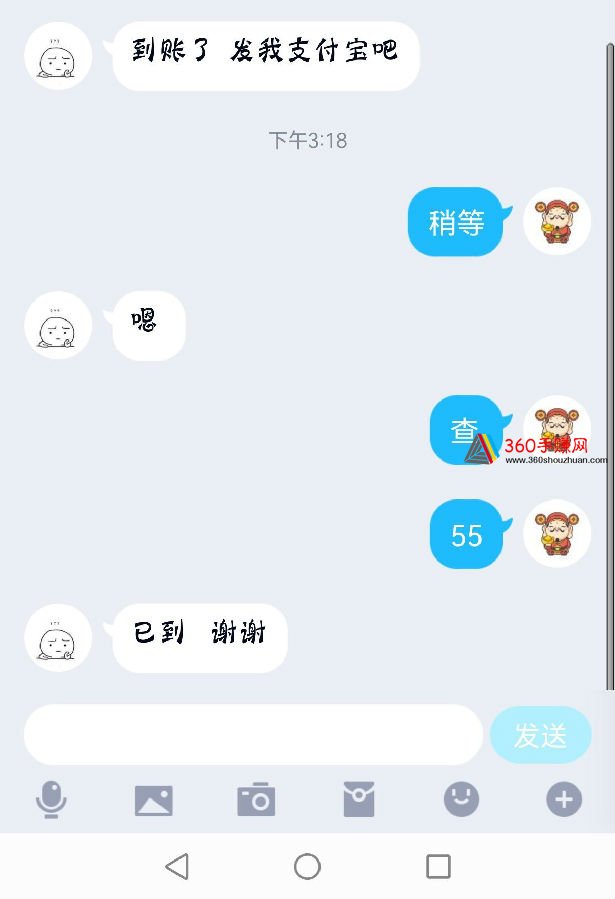
Task: Open the camera icon
Action: 256,800
